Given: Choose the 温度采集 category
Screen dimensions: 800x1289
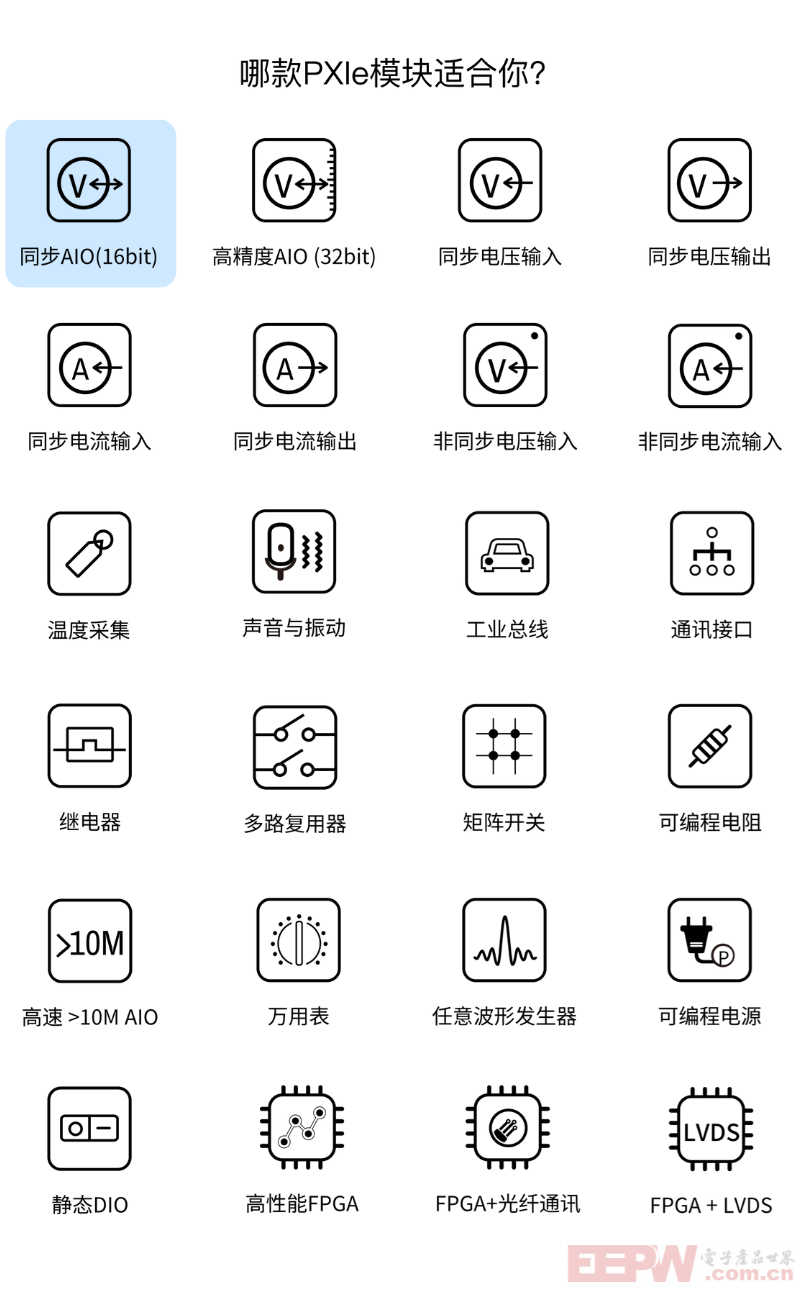Looking at the screenshot, I should click(90, 577).
